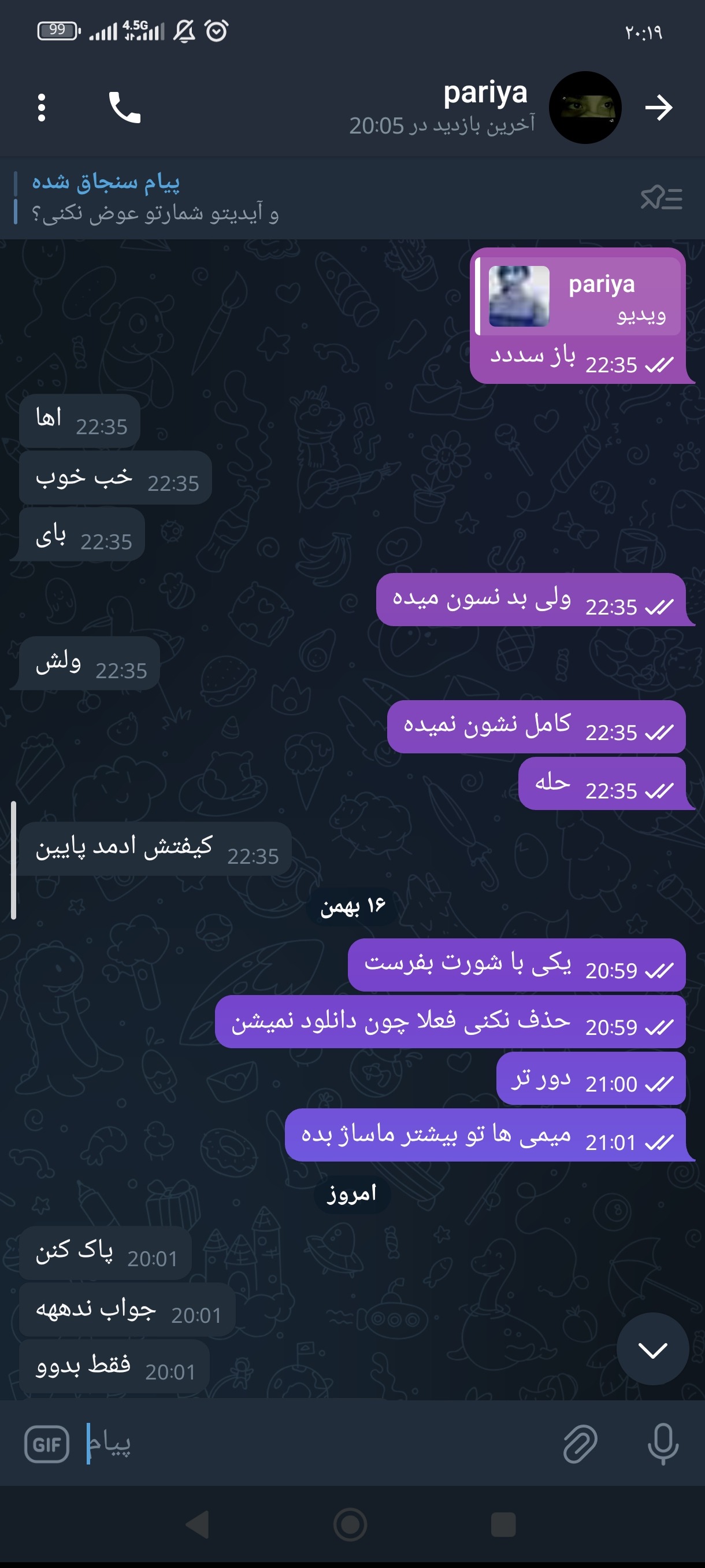Open the three-dot overflow menu
This screenshot has width=705, height=1568.
[x=42, y=108]
